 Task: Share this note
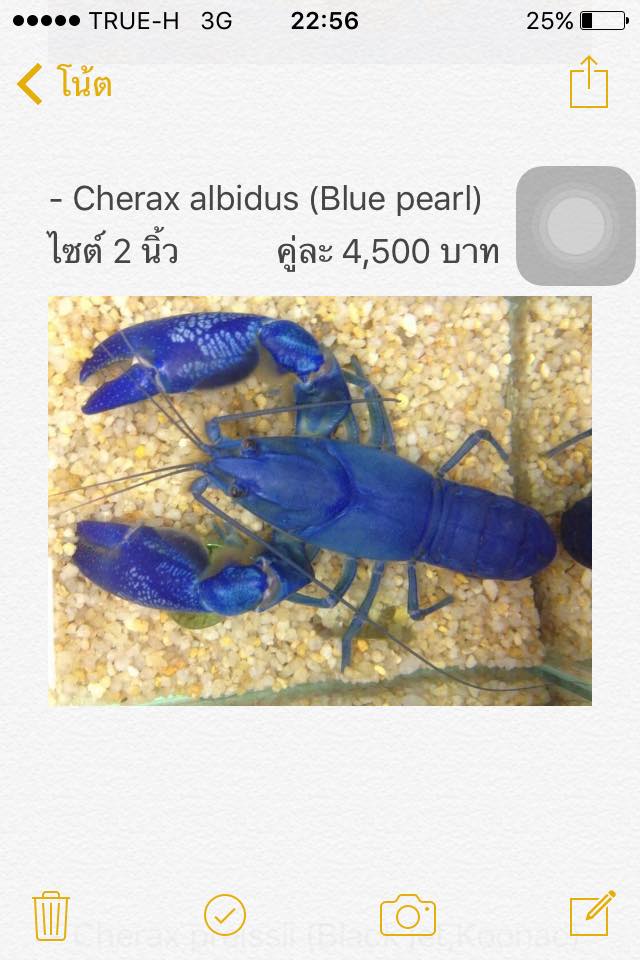[589, 82]
